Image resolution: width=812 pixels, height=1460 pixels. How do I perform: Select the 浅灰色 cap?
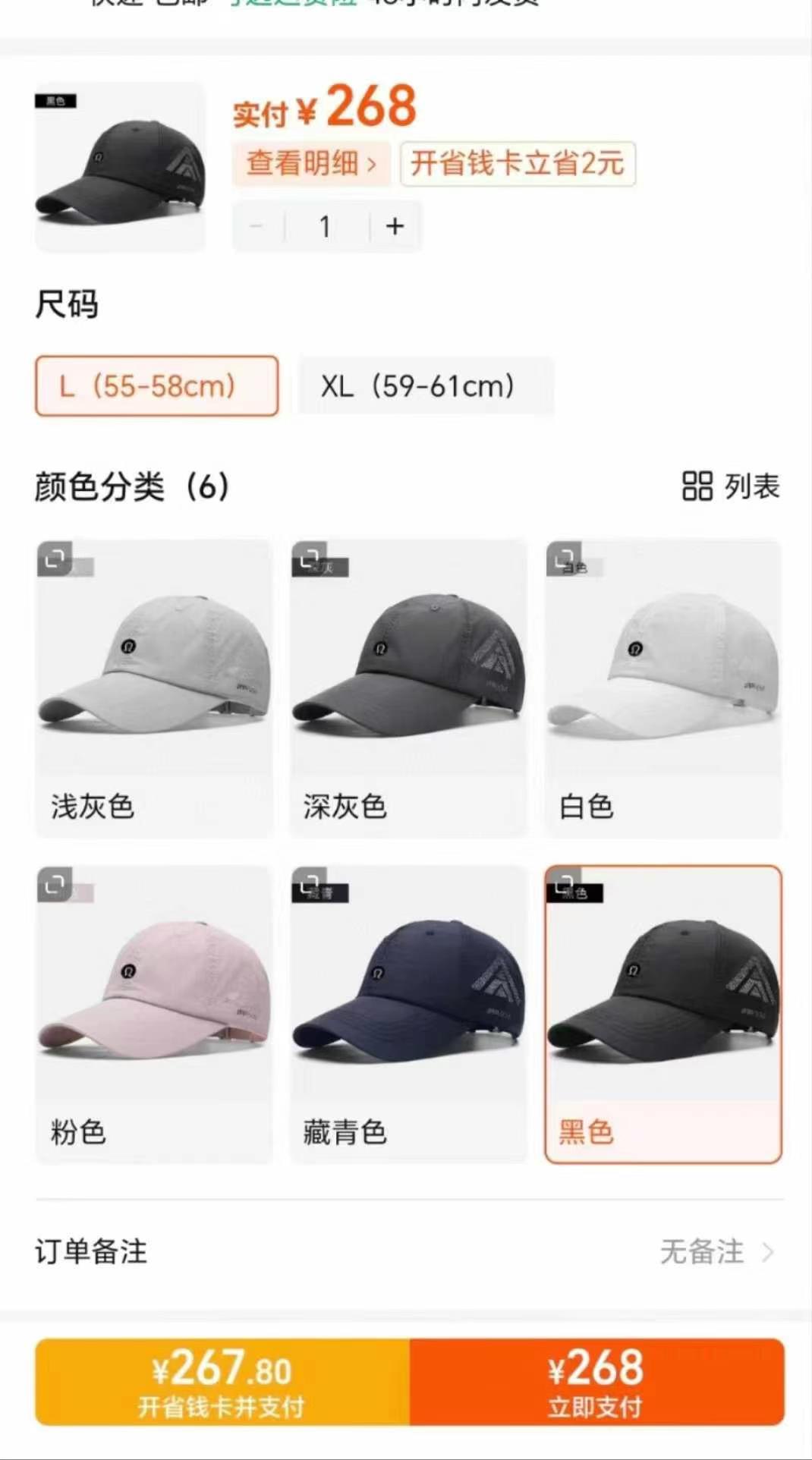[x=154, y=688]
